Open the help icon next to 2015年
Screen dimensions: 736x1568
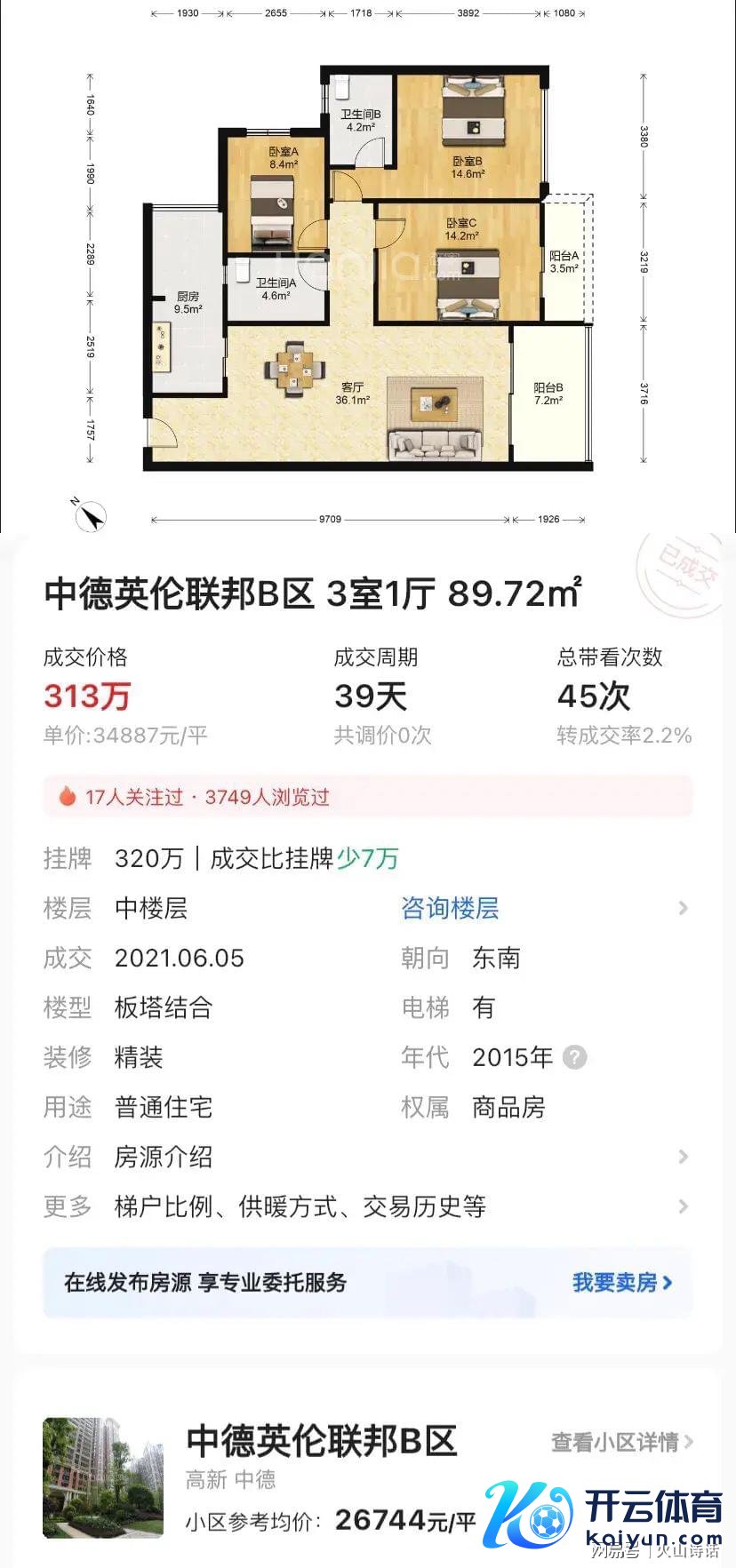click(575, 1057)
